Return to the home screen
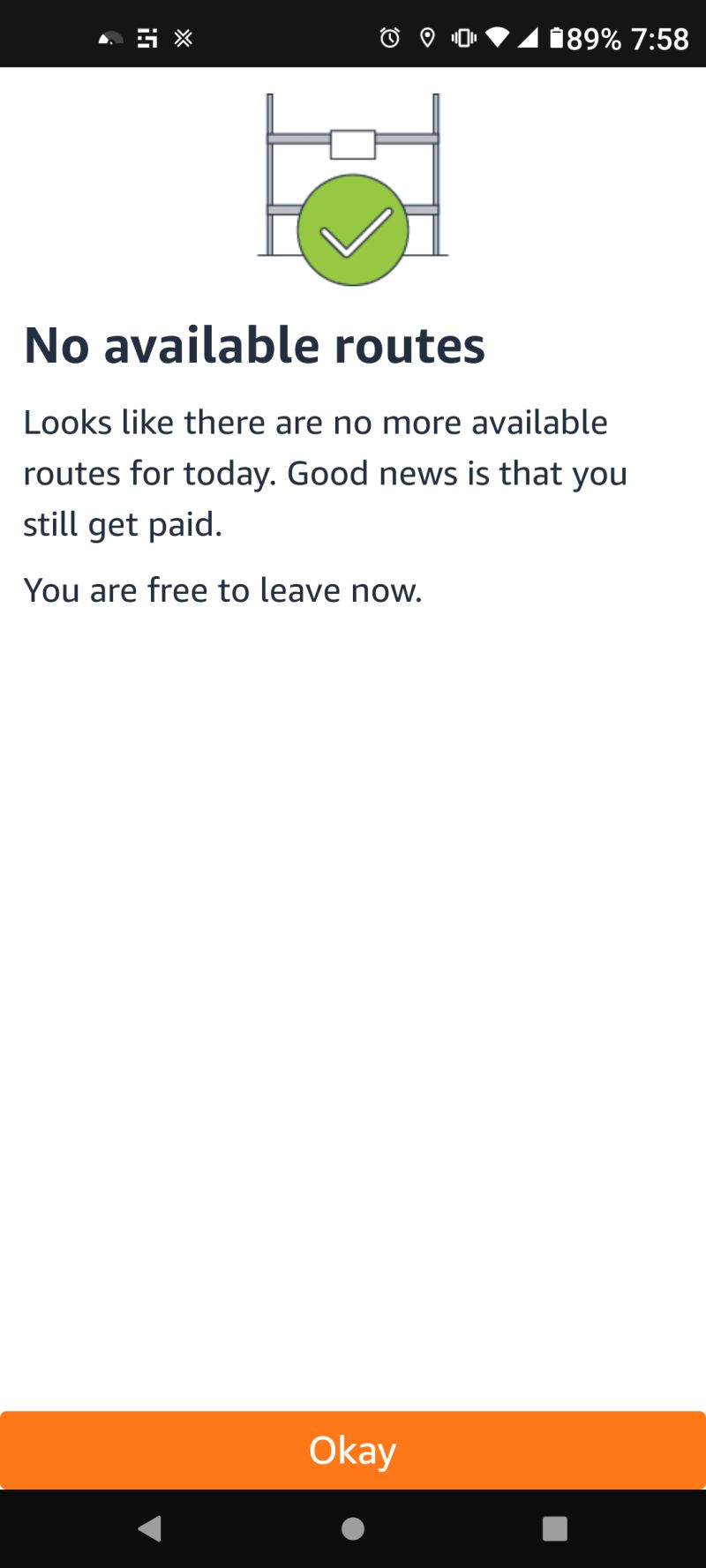The width and height of the screenshot is (706, 1568). point(353,1528)
